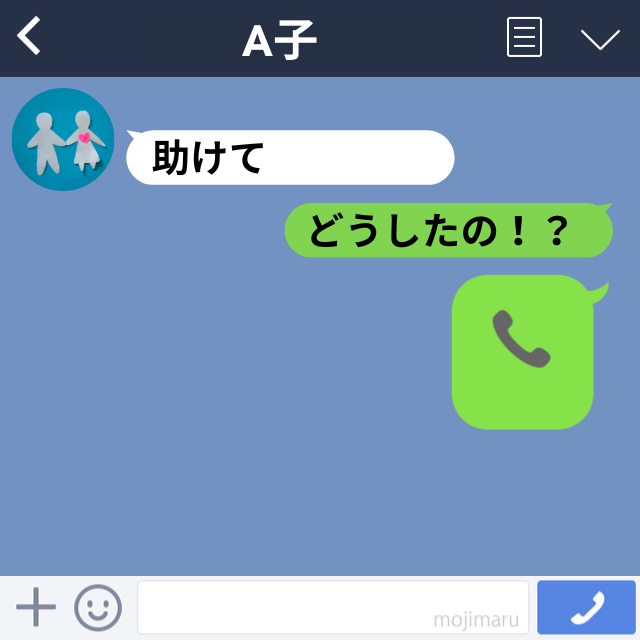Open A子's profile picture
Screen dimensions: 640x640
click(x=62, y=140)
